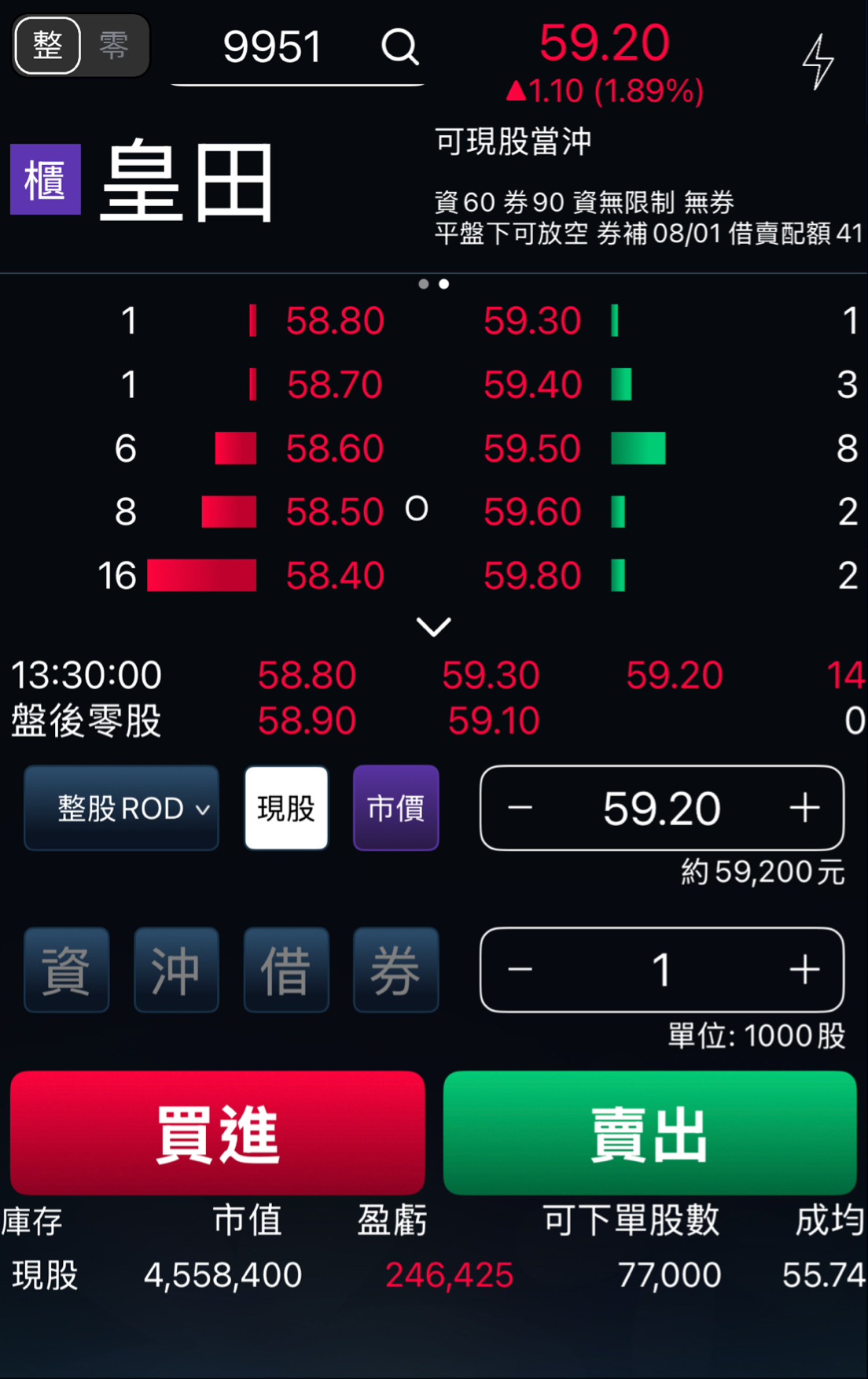Choose the 市價 market price button
The image size is (868, 1379).
pos(395,808)
